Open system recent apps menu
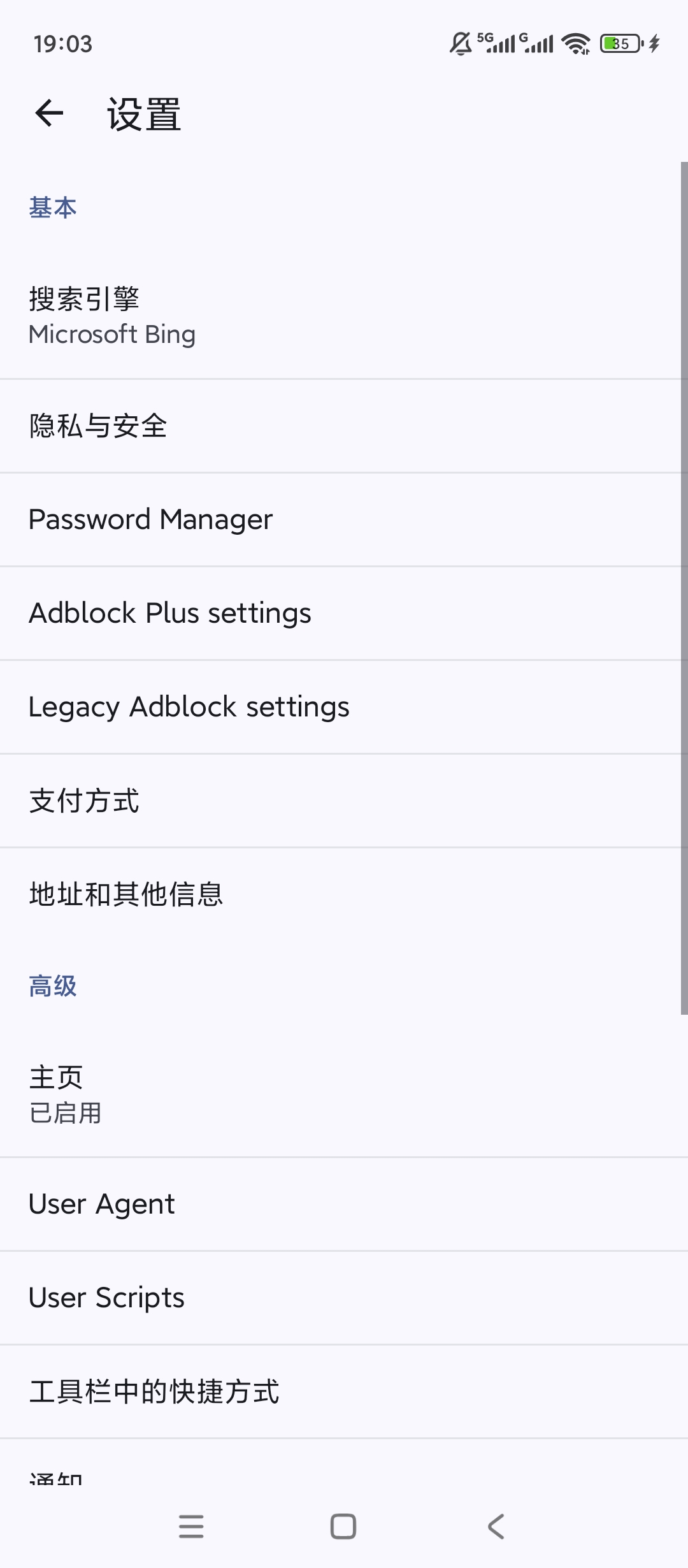 tap(191, 1527)
